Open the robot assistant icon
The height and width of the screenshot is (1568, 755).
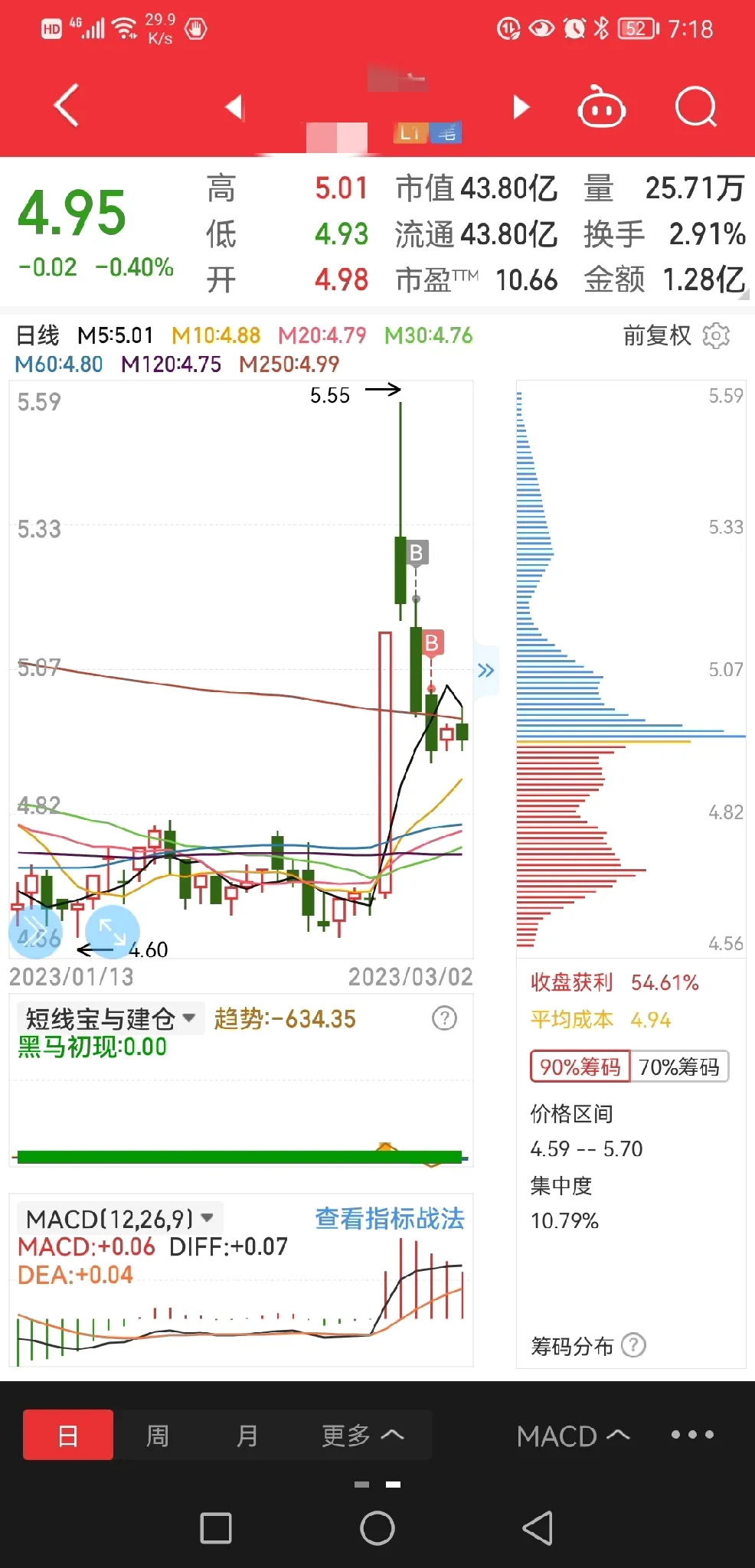pyautogui.click(x=601, y=107)
